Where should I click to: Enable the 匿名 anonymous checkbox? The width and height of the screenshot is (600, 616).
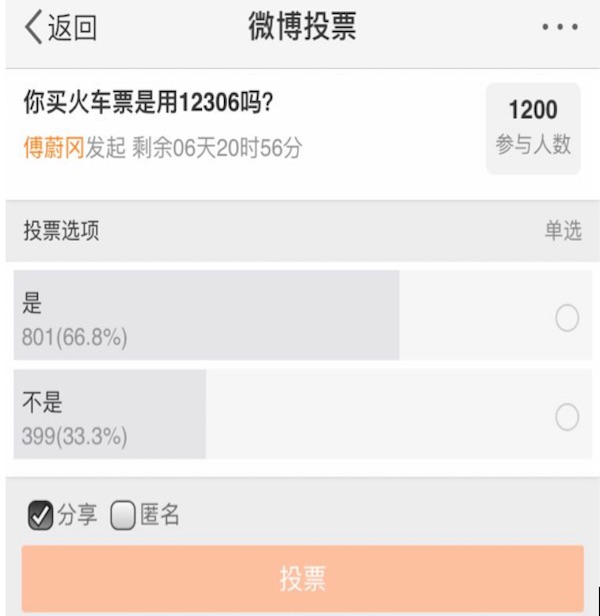coord(122,516)
